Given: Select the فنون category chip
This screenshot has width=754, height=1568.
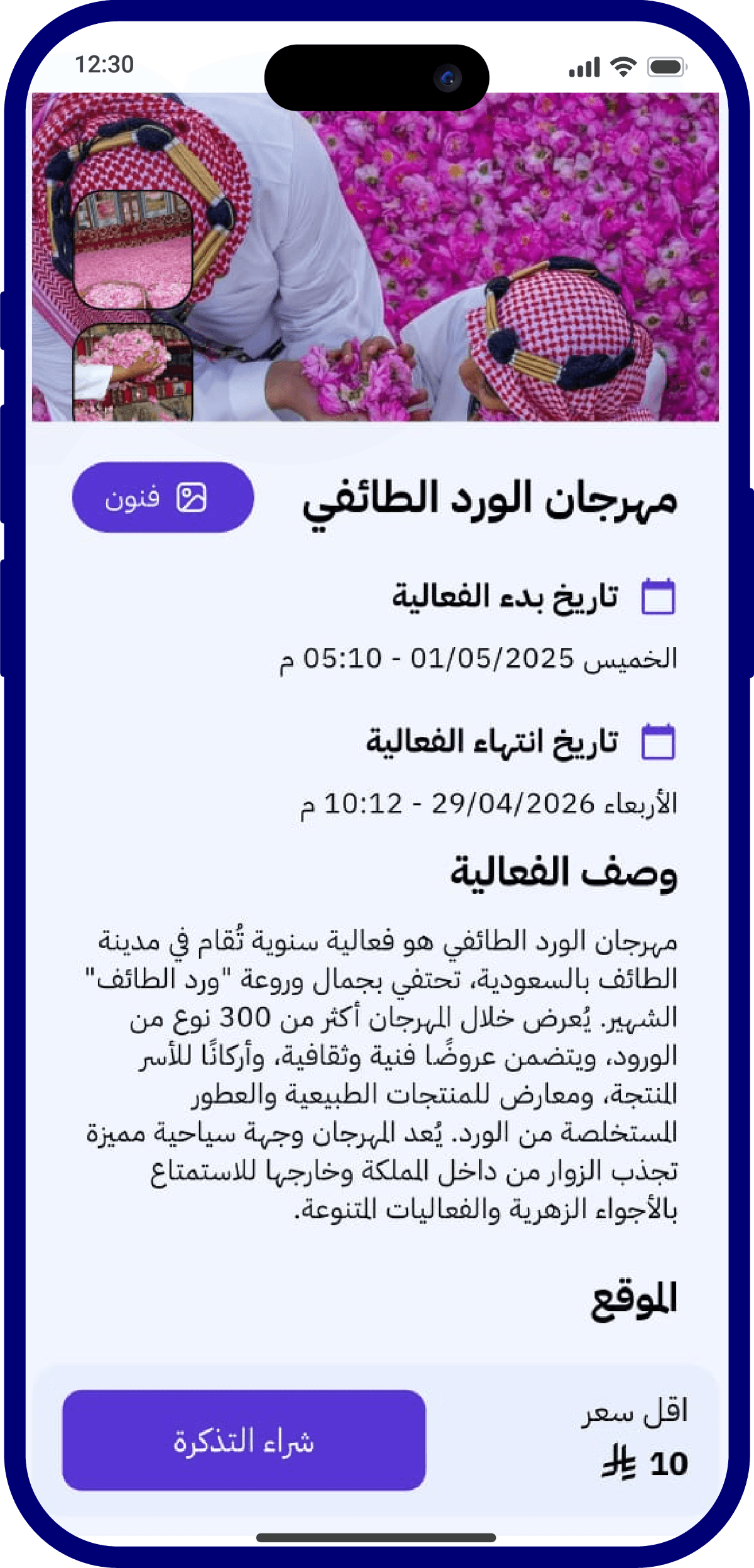Looking at the screenshot, I should tap(163, 497).
